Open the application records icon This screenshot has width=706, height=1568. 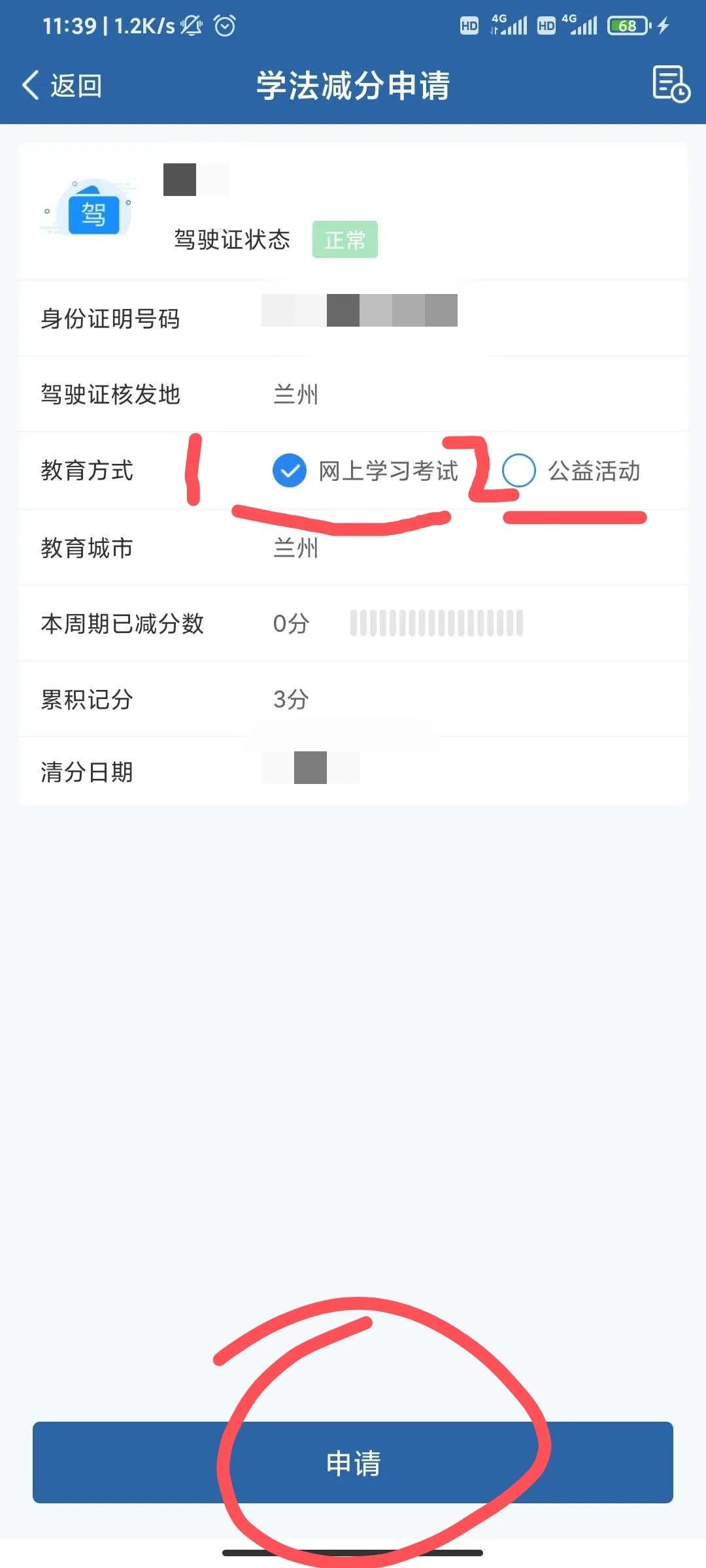pos(671,84)
